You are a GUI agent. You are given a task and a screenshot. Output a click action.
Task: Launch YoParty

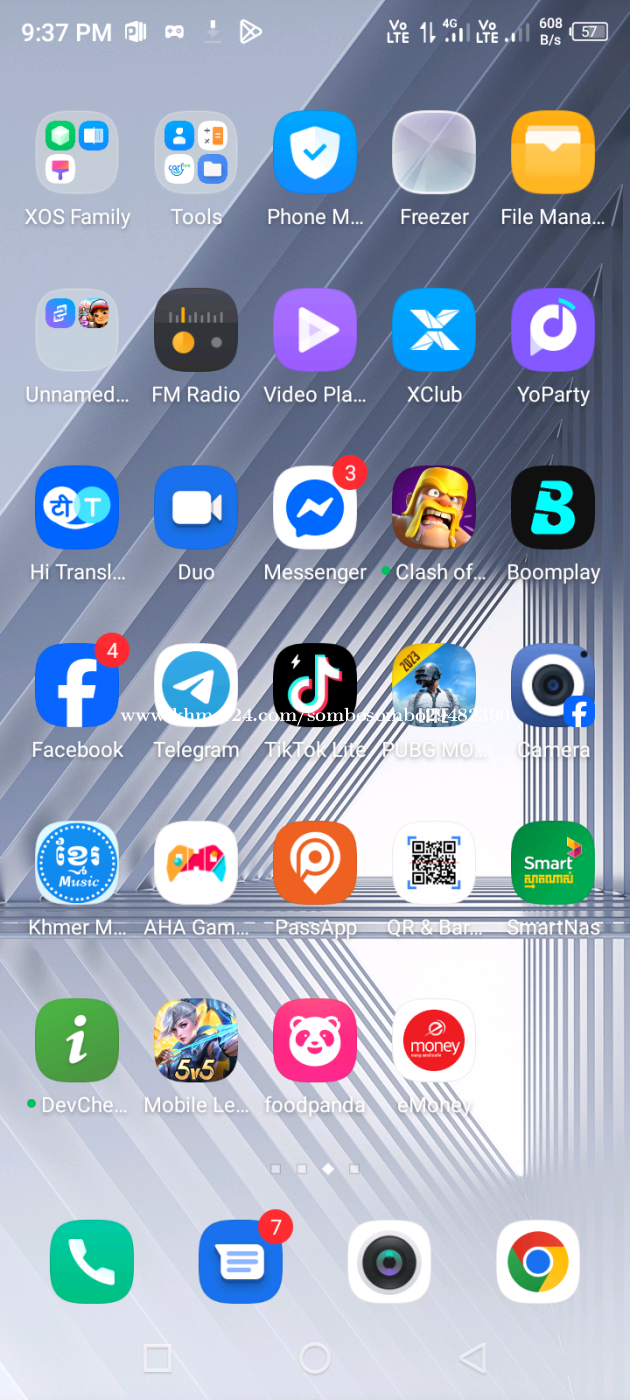(x=553, y=330)
